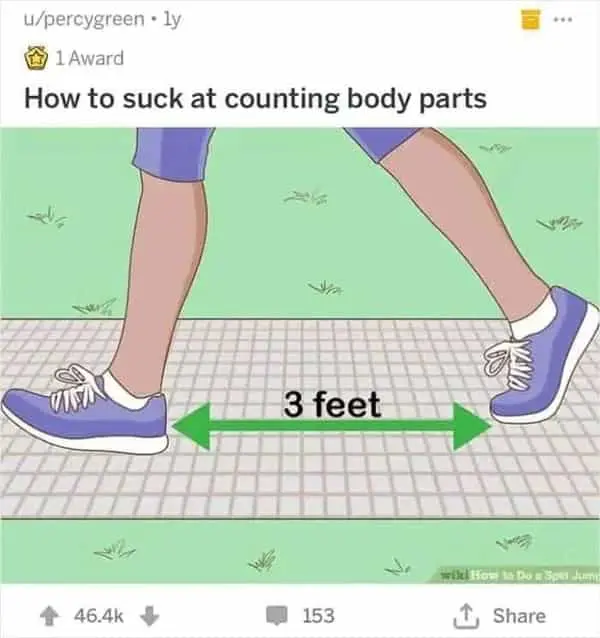Image resolution: width=600 pixels, height=638 pixels.
Task: Open the post by its title
Action: (x=254, y=98)
